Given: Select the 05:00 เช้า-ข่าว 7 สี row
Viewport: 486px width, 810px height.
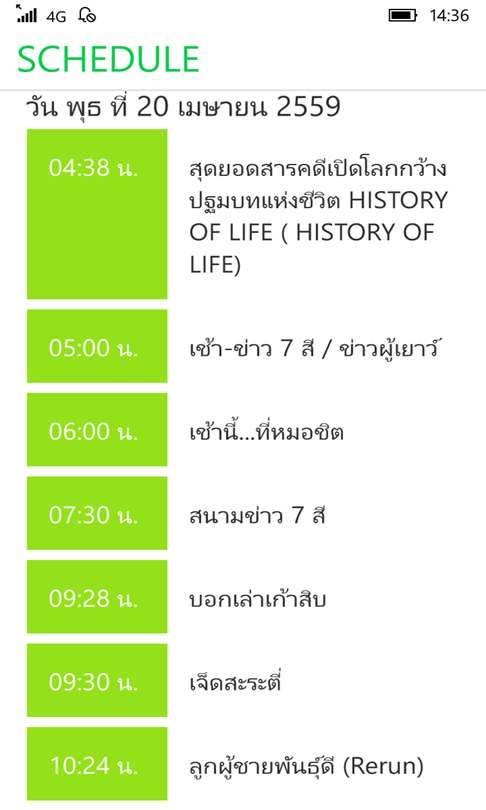Looking at the screenshot, I should [243, 346].
